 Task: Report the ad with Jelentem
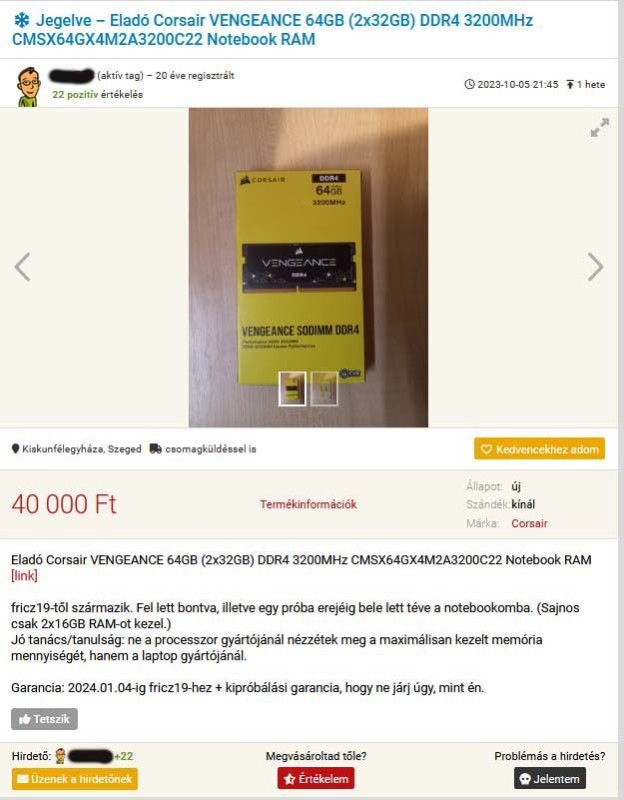(550, 779)
